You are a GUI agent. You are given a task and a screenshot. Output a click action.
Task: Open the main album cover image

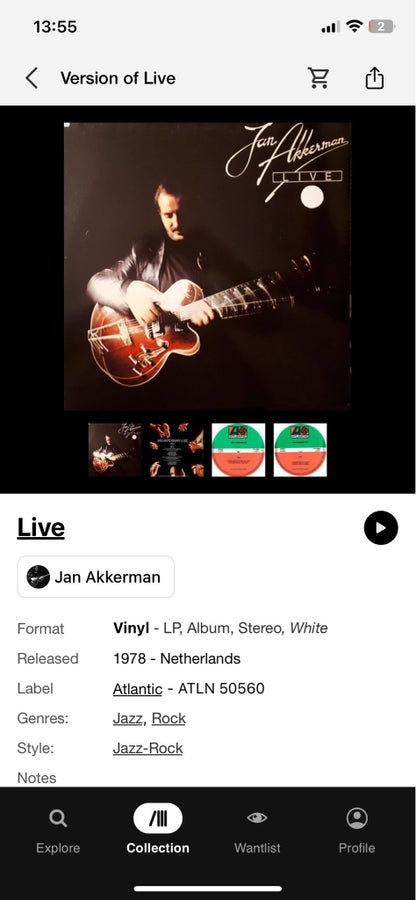[208, 266]
